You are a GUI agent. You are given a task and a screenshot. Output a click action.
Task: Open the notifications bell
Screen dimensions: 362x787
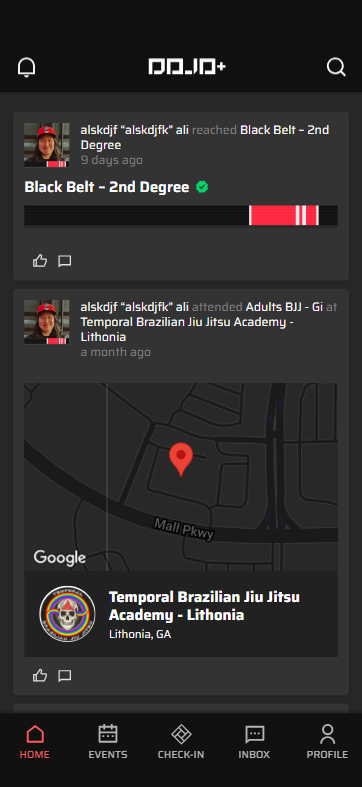(x=27, y=67)
